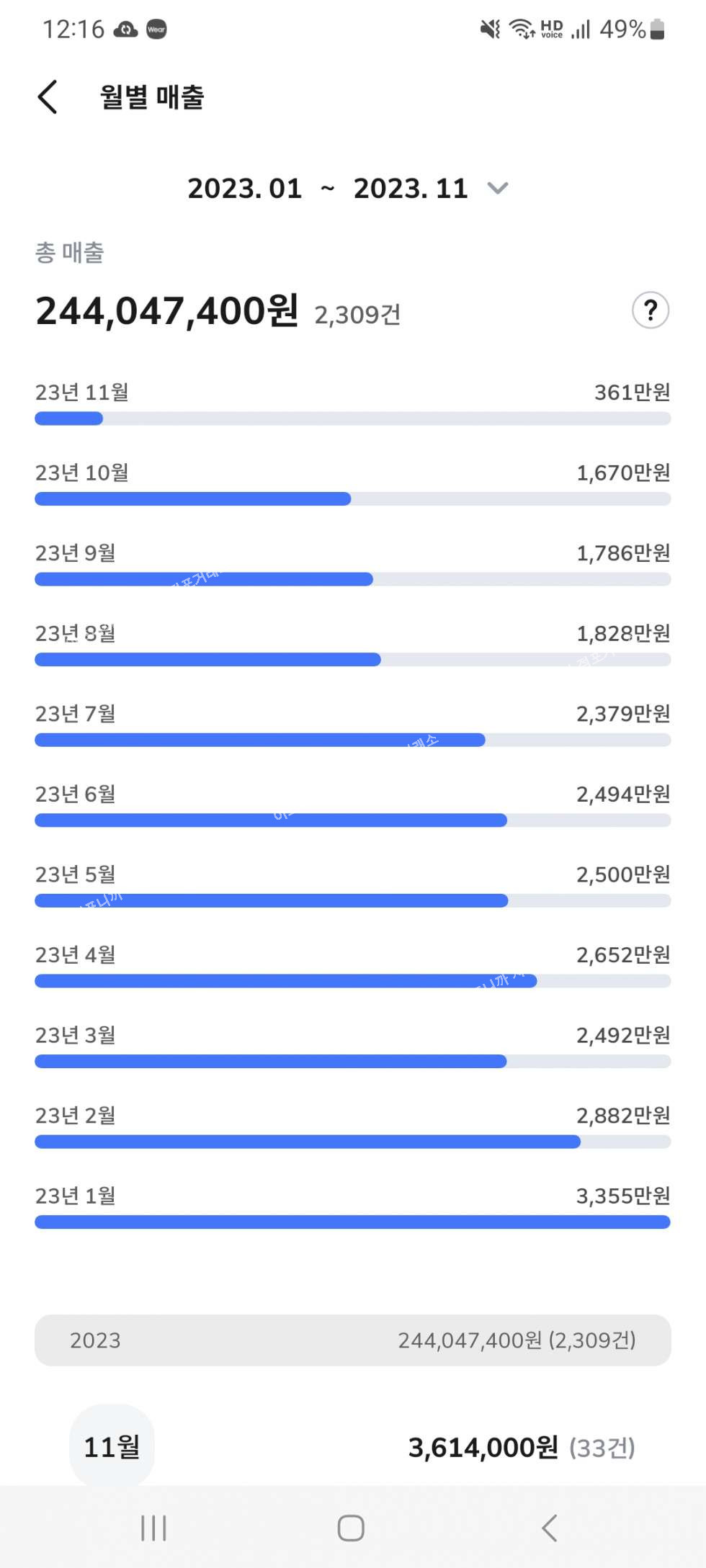Open the 11월 sales row of 3,614,000원

click(353, 1446)
